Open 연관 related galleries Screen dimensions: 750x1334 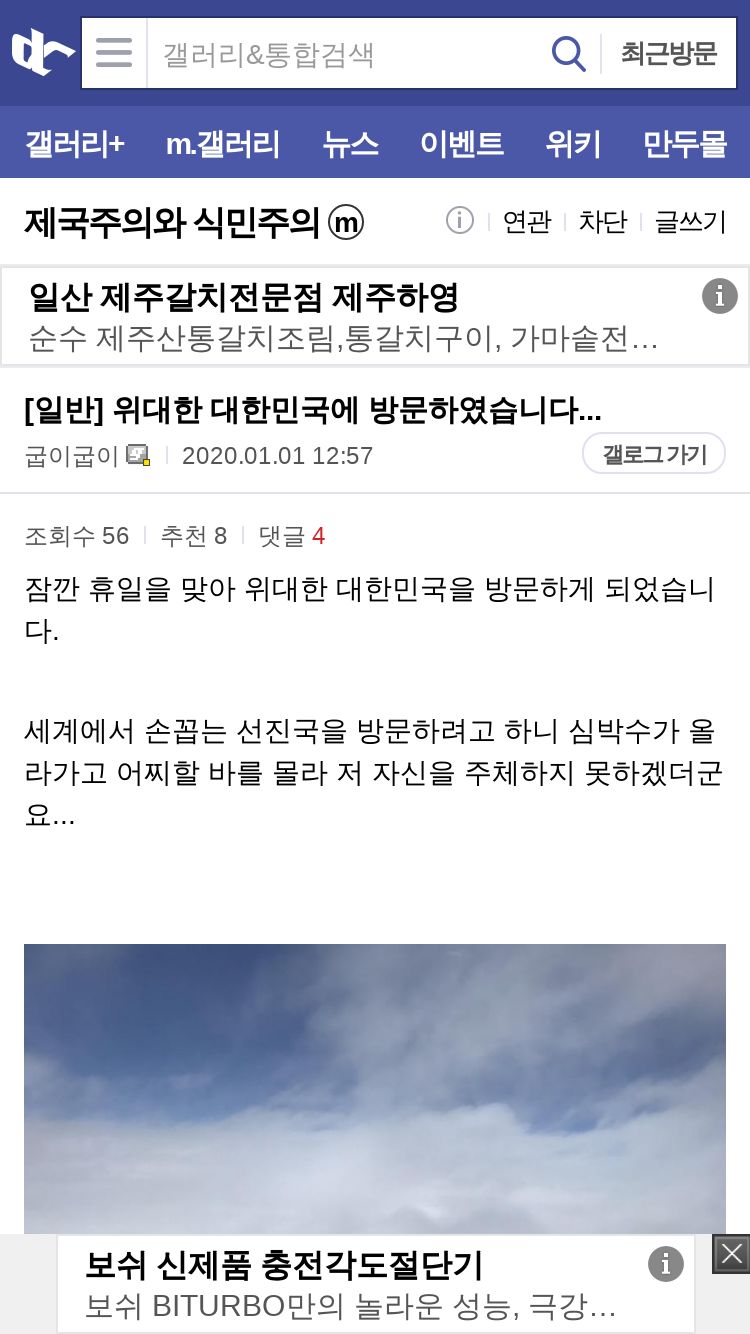527,222
